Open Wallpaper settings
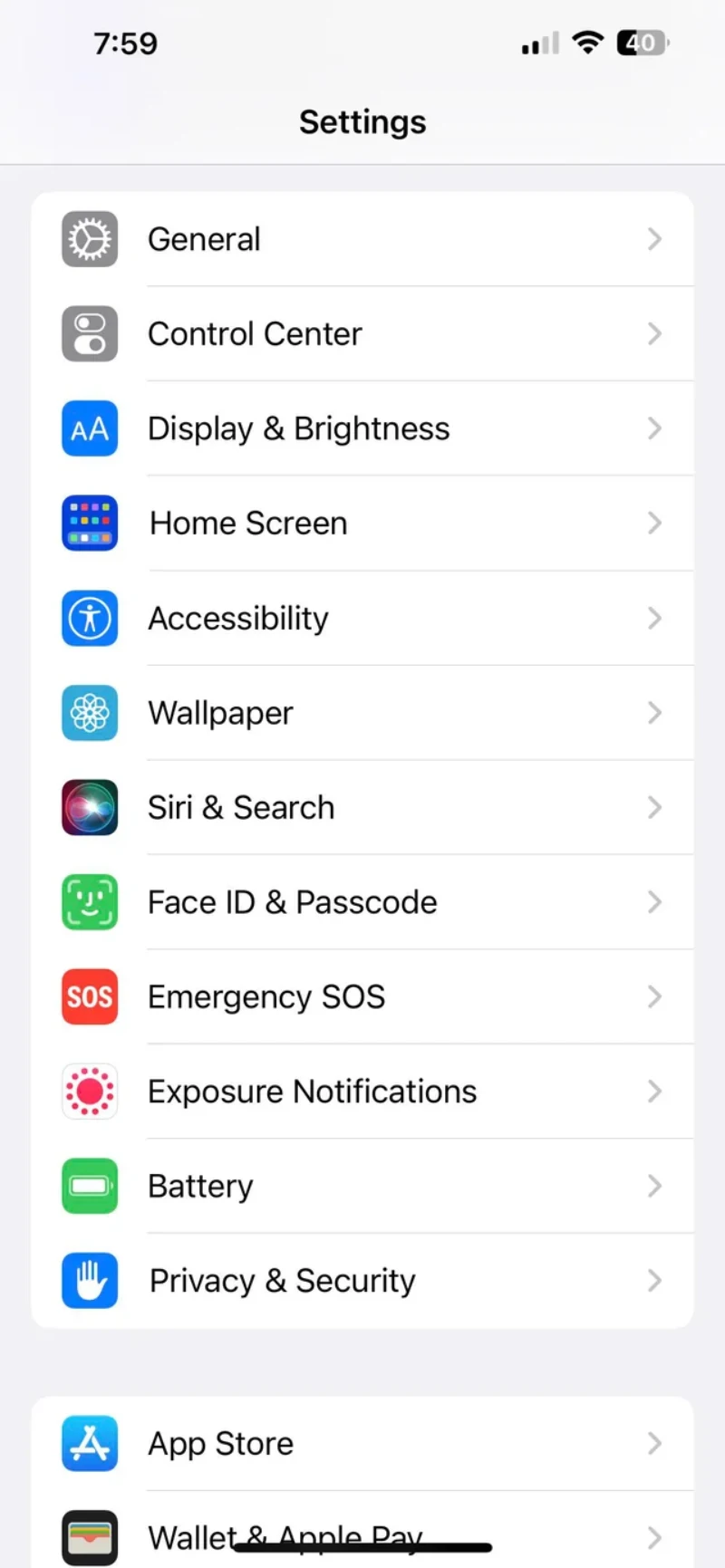The image size is (725, 1568). (362, 713)
